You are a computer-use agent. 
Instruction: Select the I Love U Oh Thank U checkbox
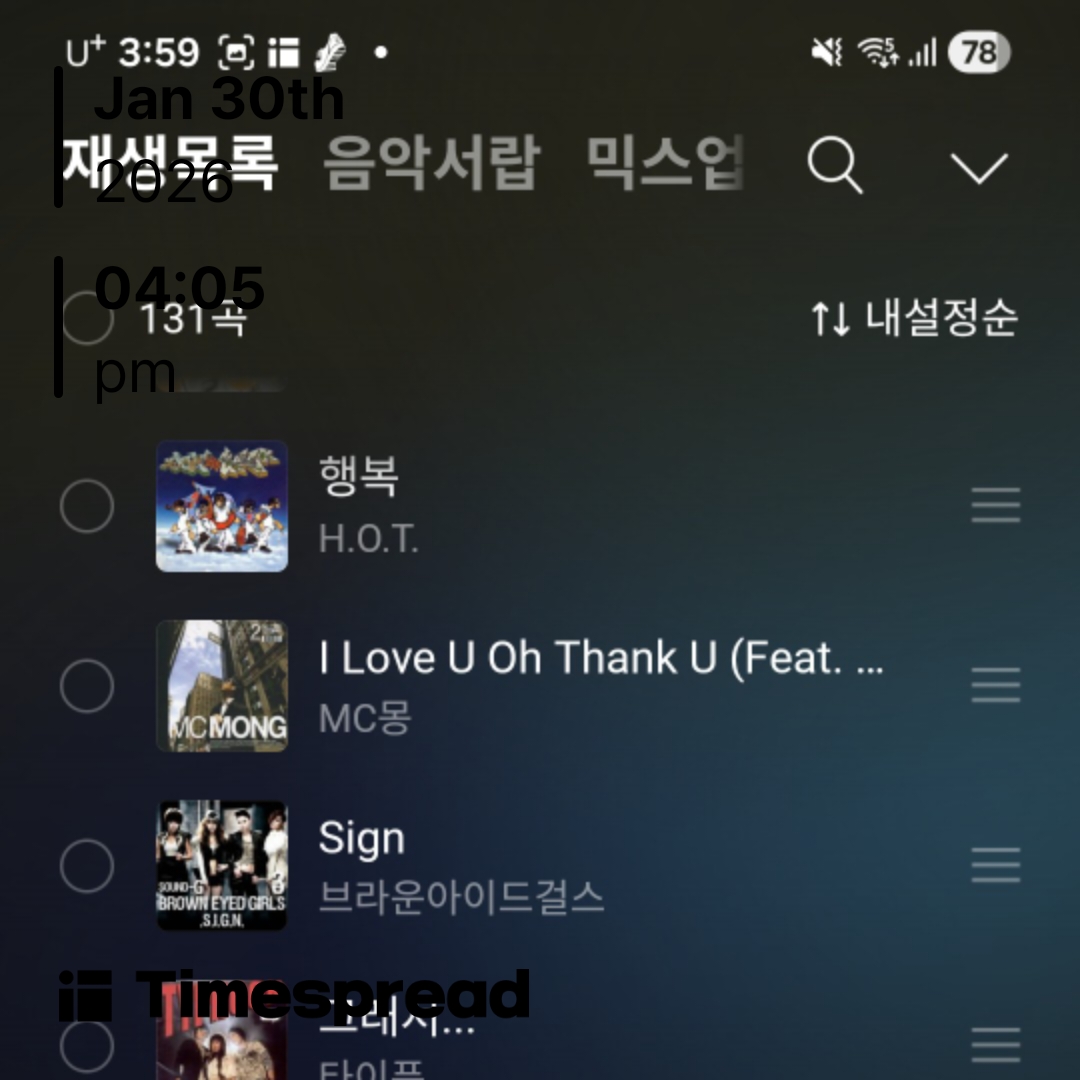(x=87, y=686)
